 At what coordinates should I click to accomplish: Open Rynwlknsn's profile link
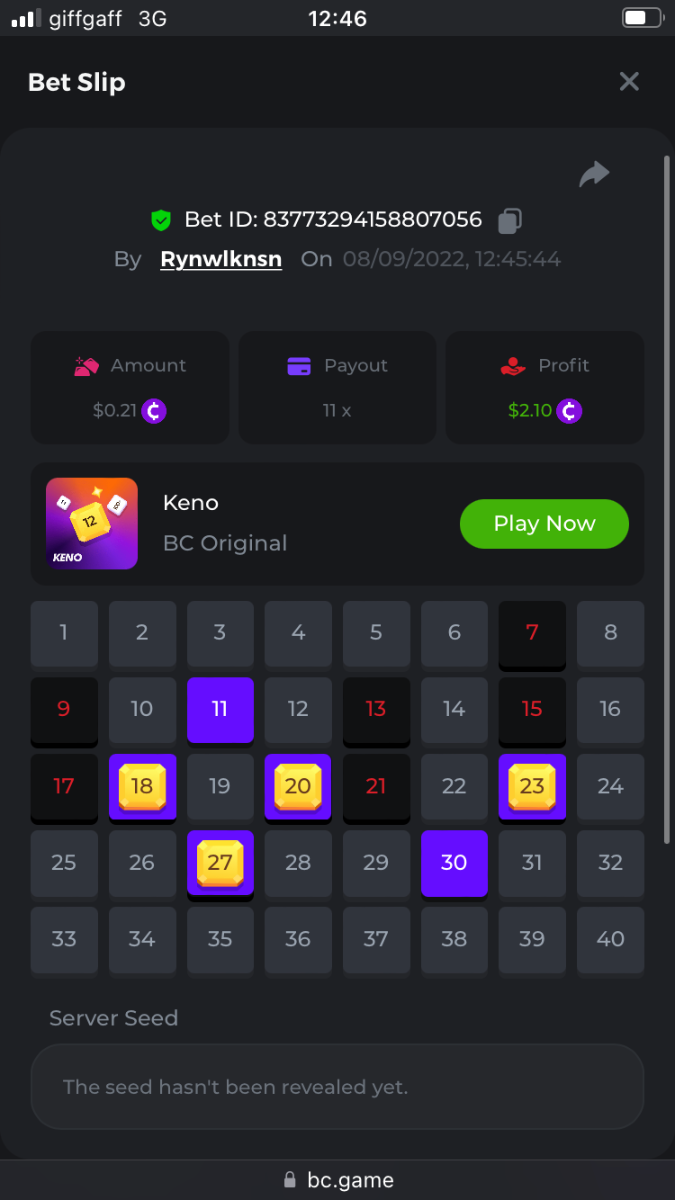(221, 259)
